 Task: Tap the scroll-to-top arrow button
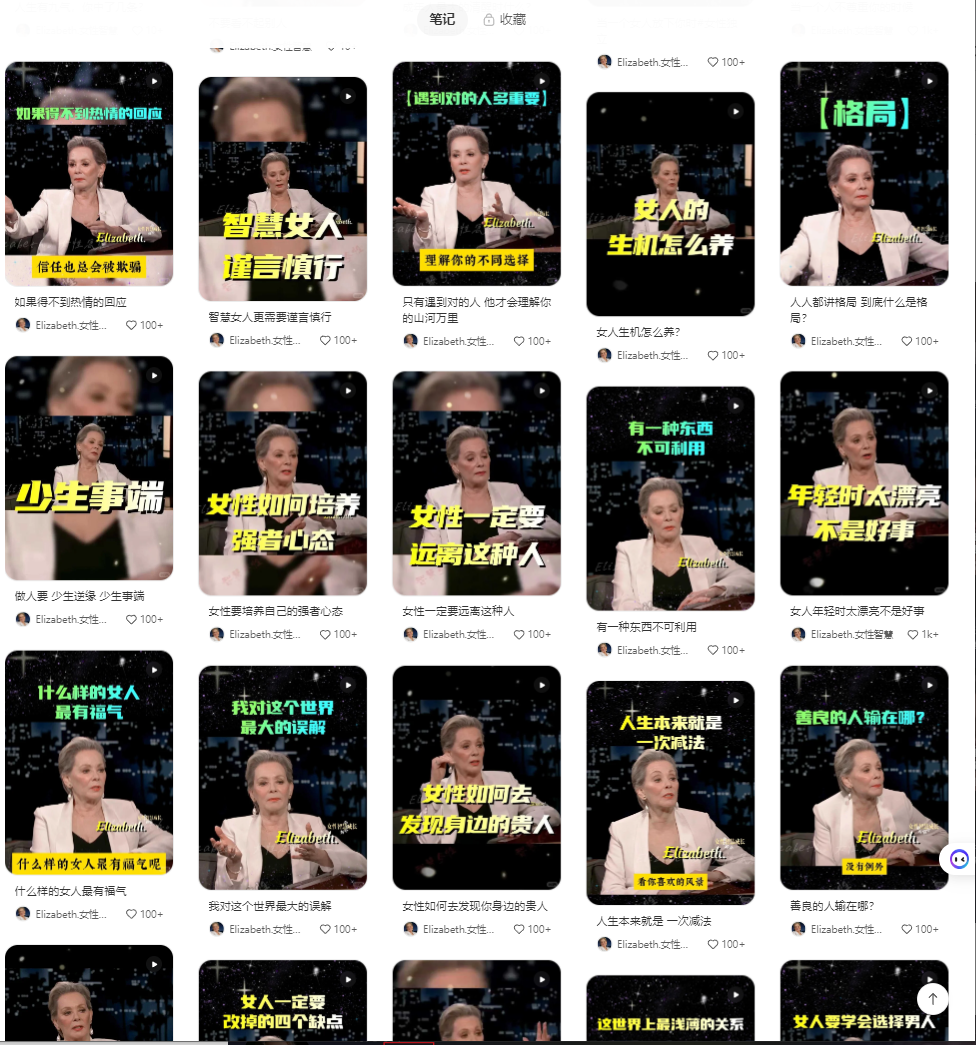[x=932, y=998]
